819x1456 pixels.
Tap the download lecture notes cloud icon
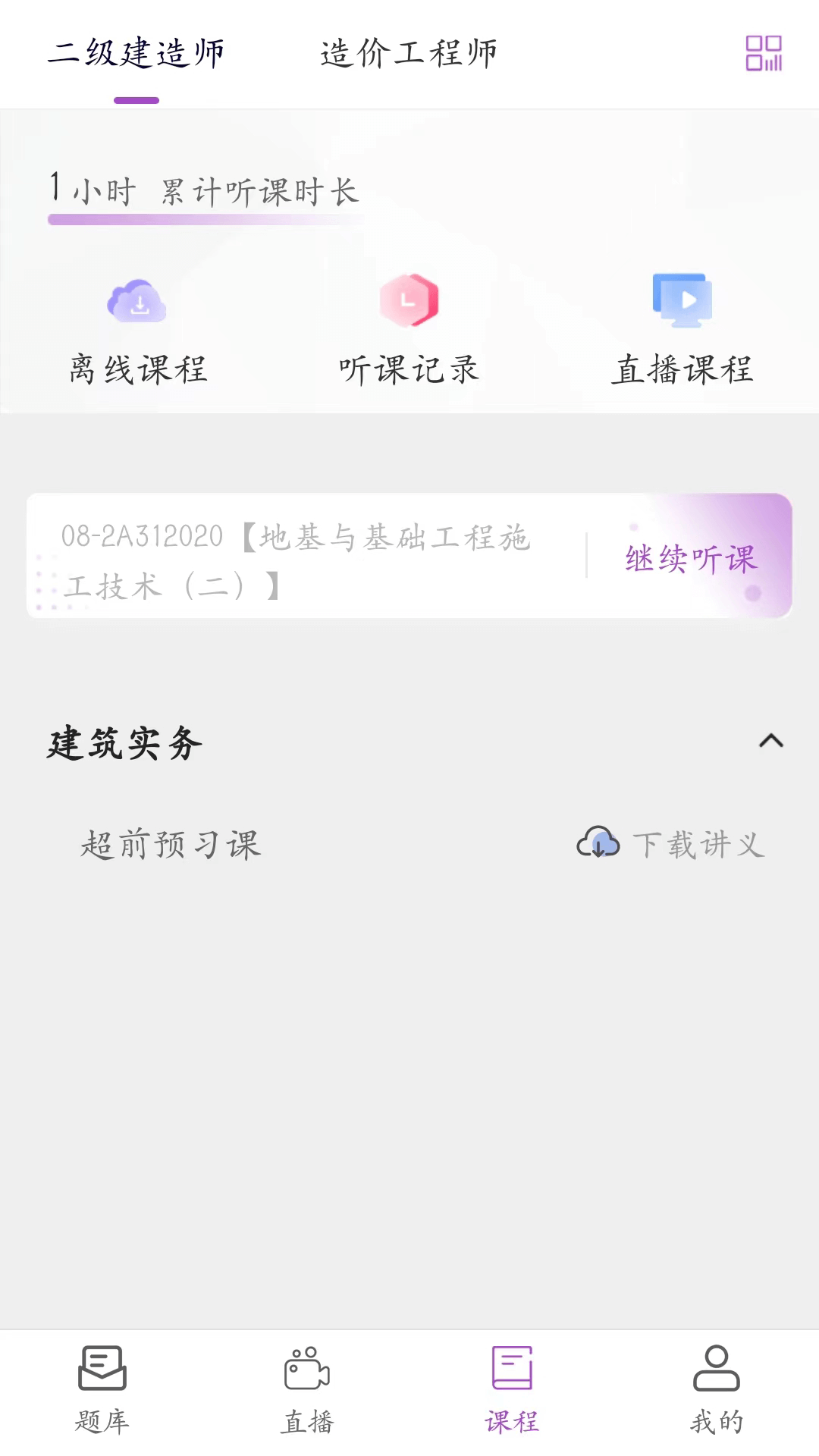(598, 843)
